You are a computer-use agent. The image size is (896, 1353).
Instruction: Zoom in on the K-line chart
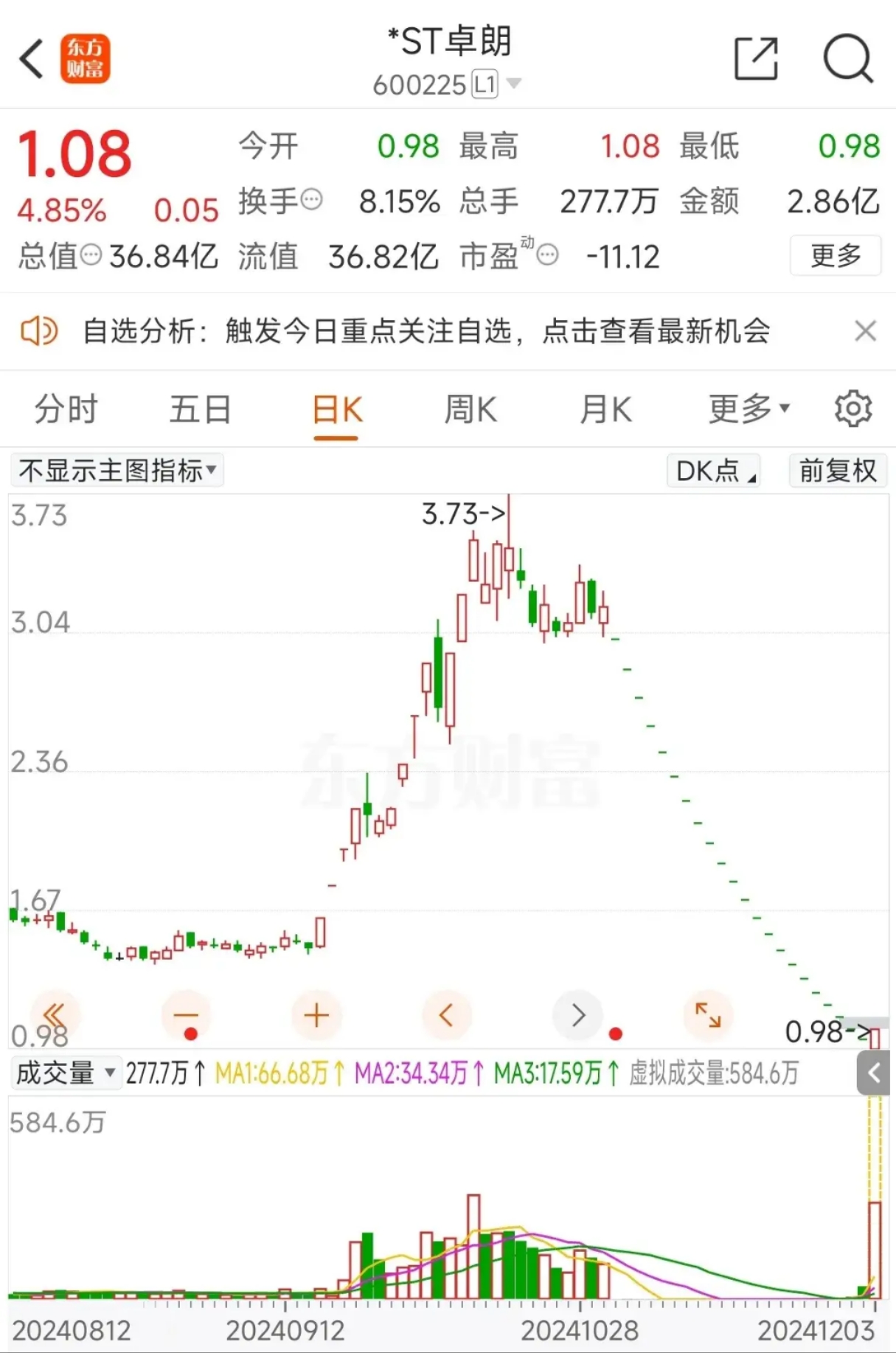coord(316,1014)
